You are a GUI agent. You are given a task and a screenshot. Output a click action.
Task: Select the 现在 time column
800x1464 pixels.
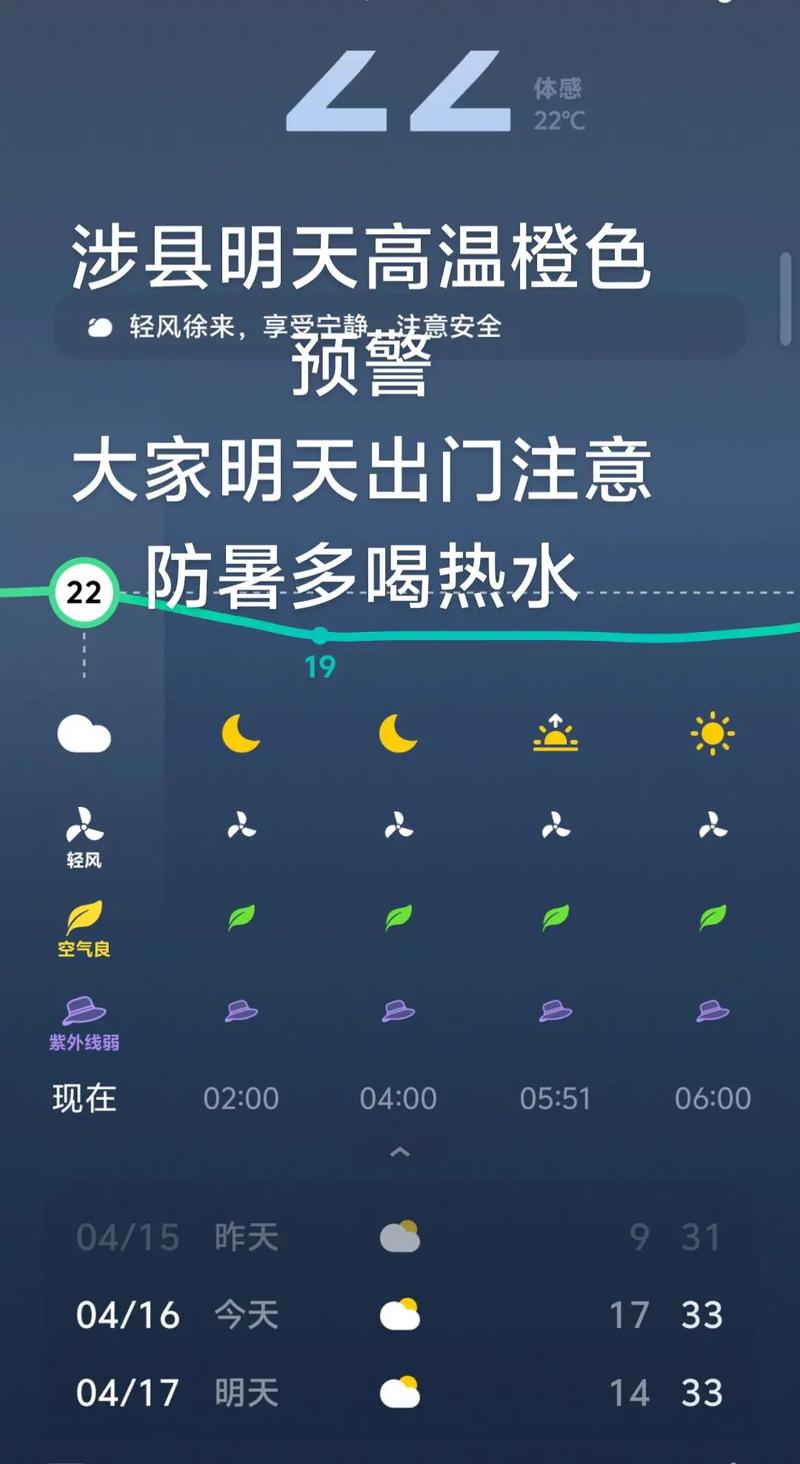(x=83, y=1098)
